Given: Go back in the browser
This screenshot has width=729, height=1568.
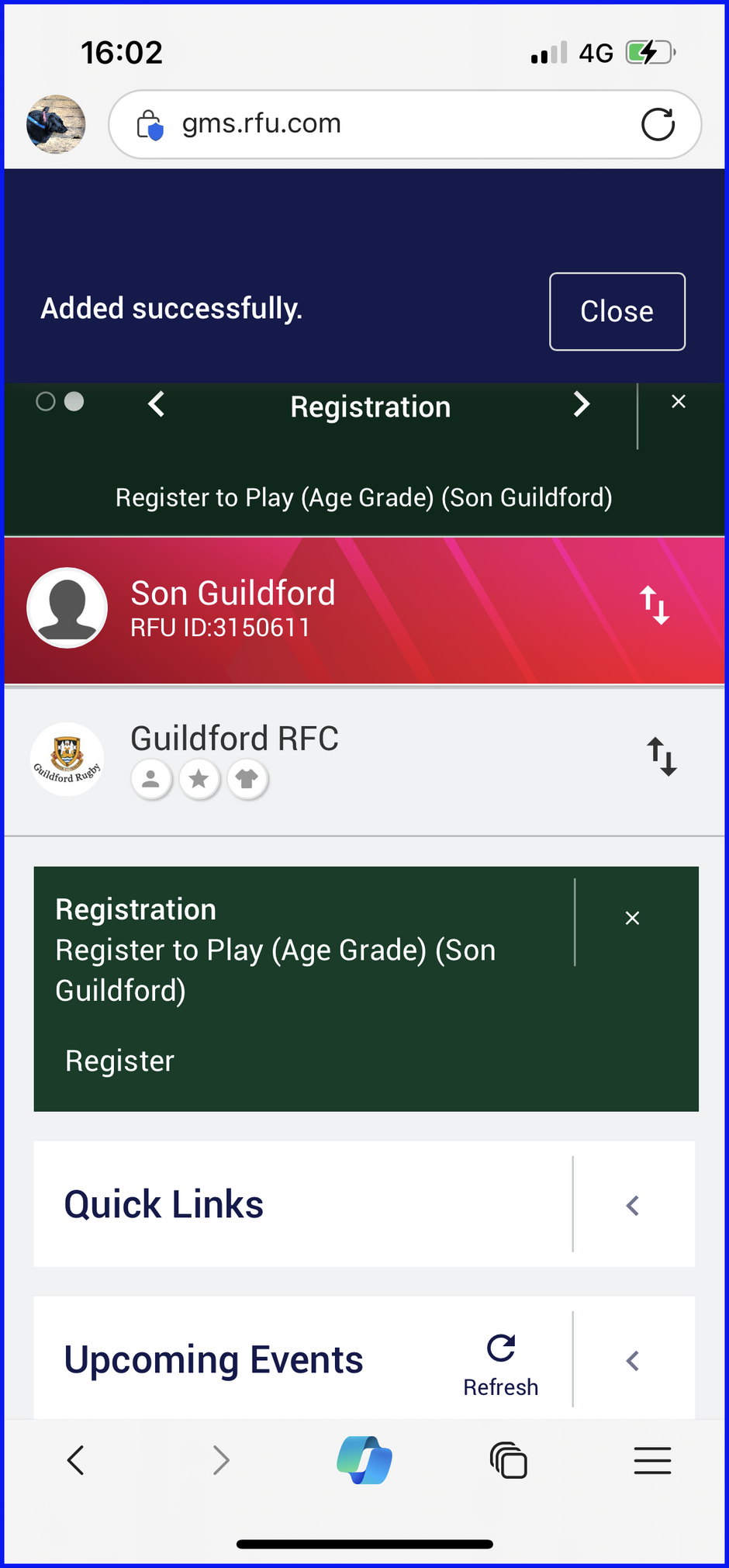Looking at the screenshot, I should (x=75, y=1460).
